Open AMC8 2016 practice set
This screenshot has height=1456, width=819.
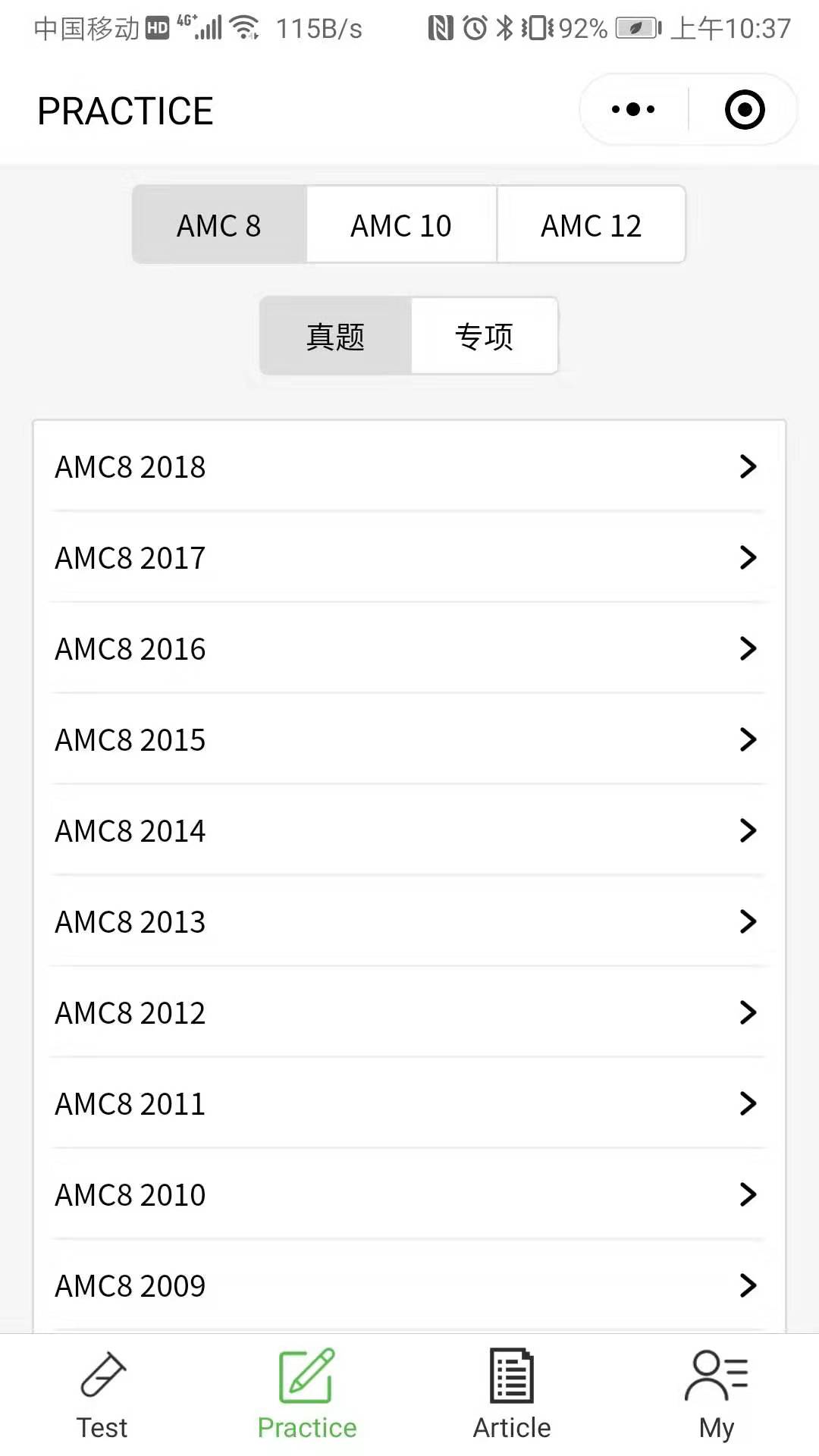point(409,648)
